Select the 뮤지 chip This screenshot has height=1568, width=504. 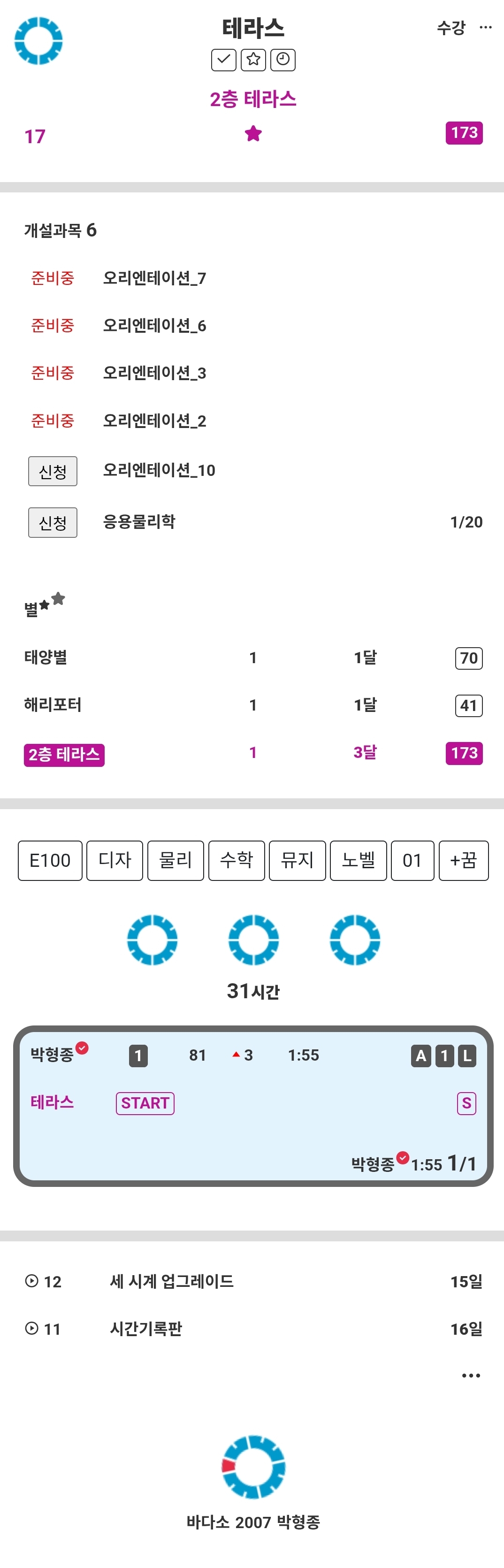pos(297,860)
